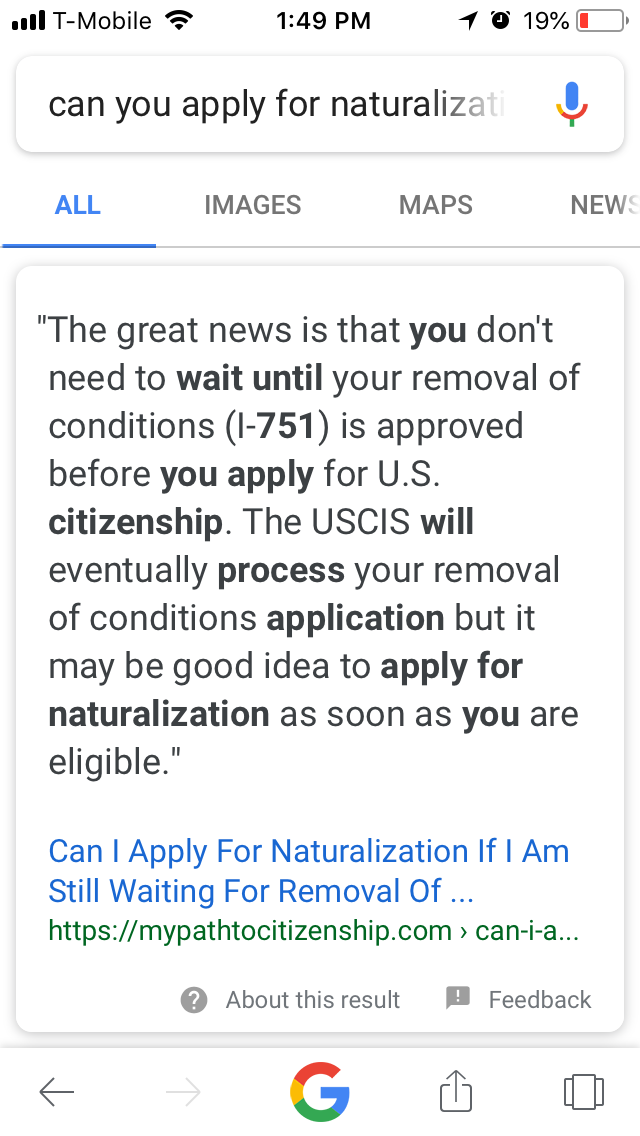Tap the Google G home button
This screenshot has width=640, height=1136.
[320, 1092]
